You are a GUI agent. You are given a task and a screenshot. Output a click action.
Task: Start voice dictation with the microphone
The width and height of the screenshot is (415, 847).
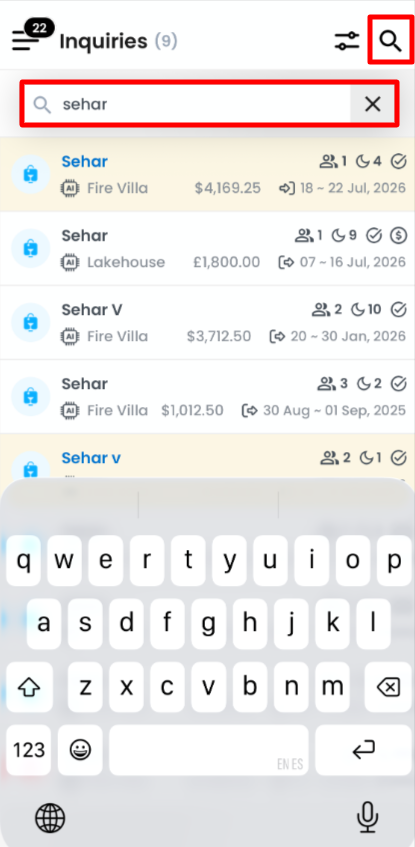coord(367,817)
